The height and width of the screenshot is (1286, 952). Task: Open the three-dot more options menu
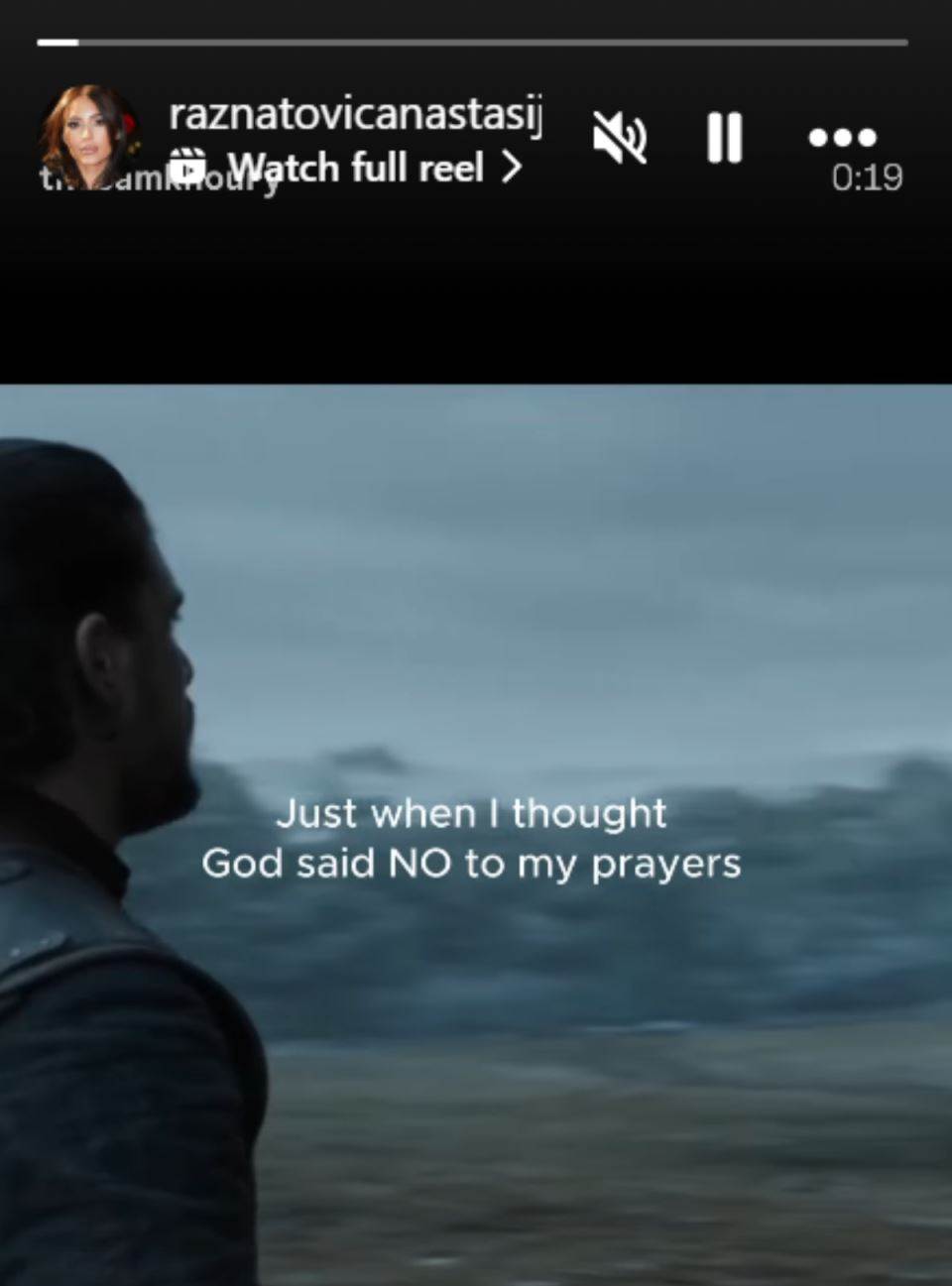[842, 137]
